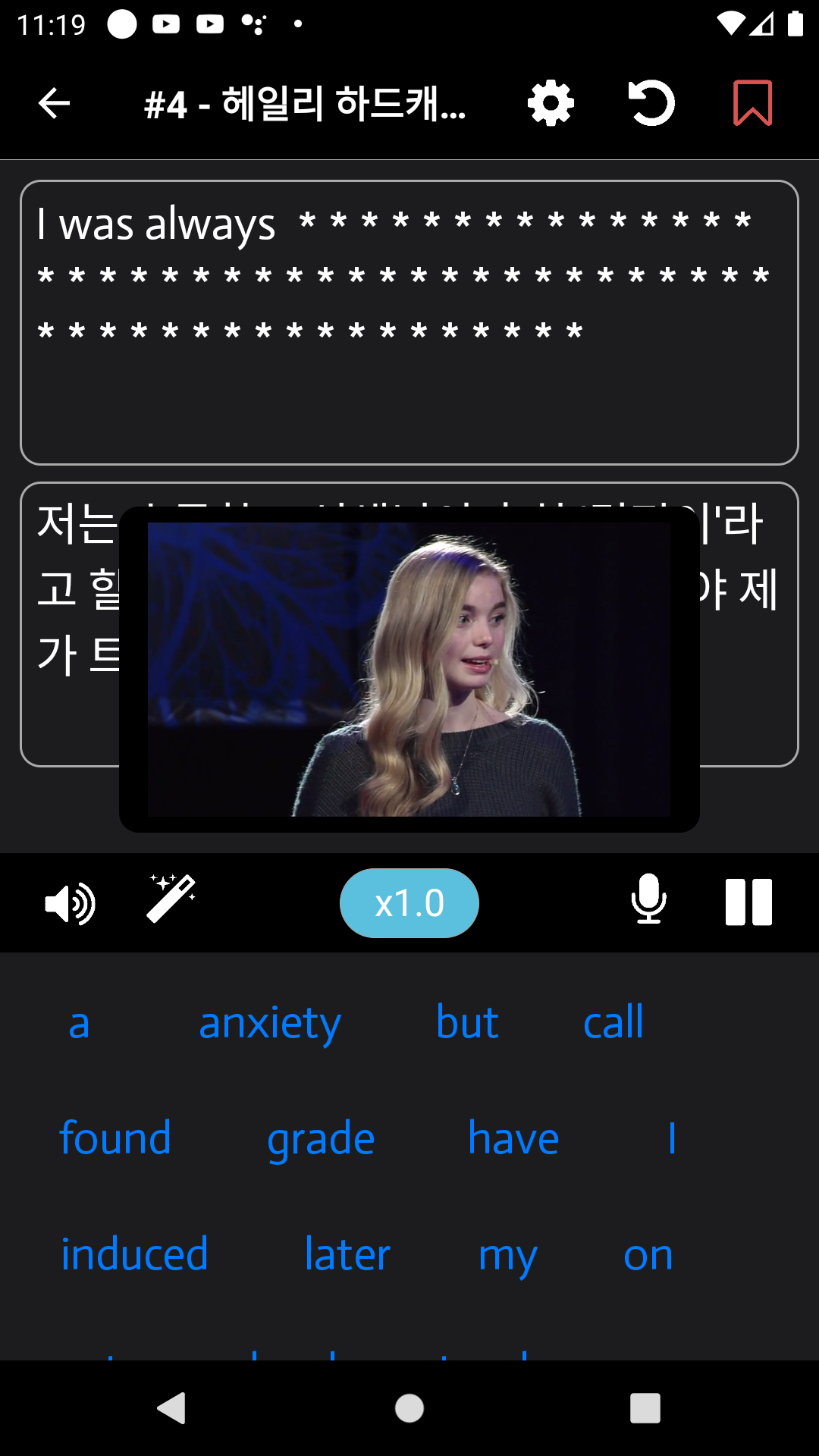Tap the word "later"
This screenshot has height=1456, width=819.
[x=347, y=1255]
